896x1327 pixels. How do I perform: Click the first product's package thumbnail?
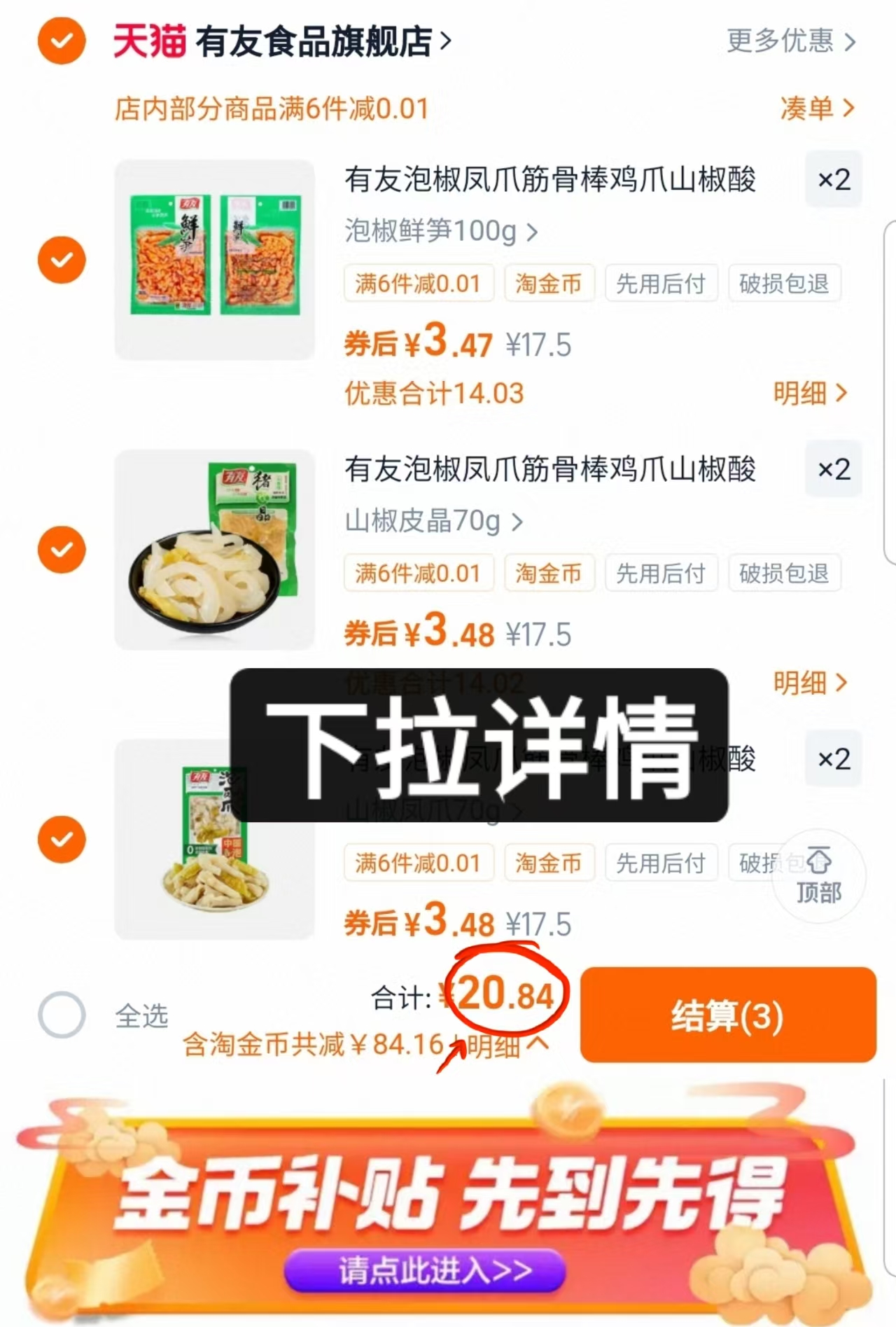tap(213, 259)
